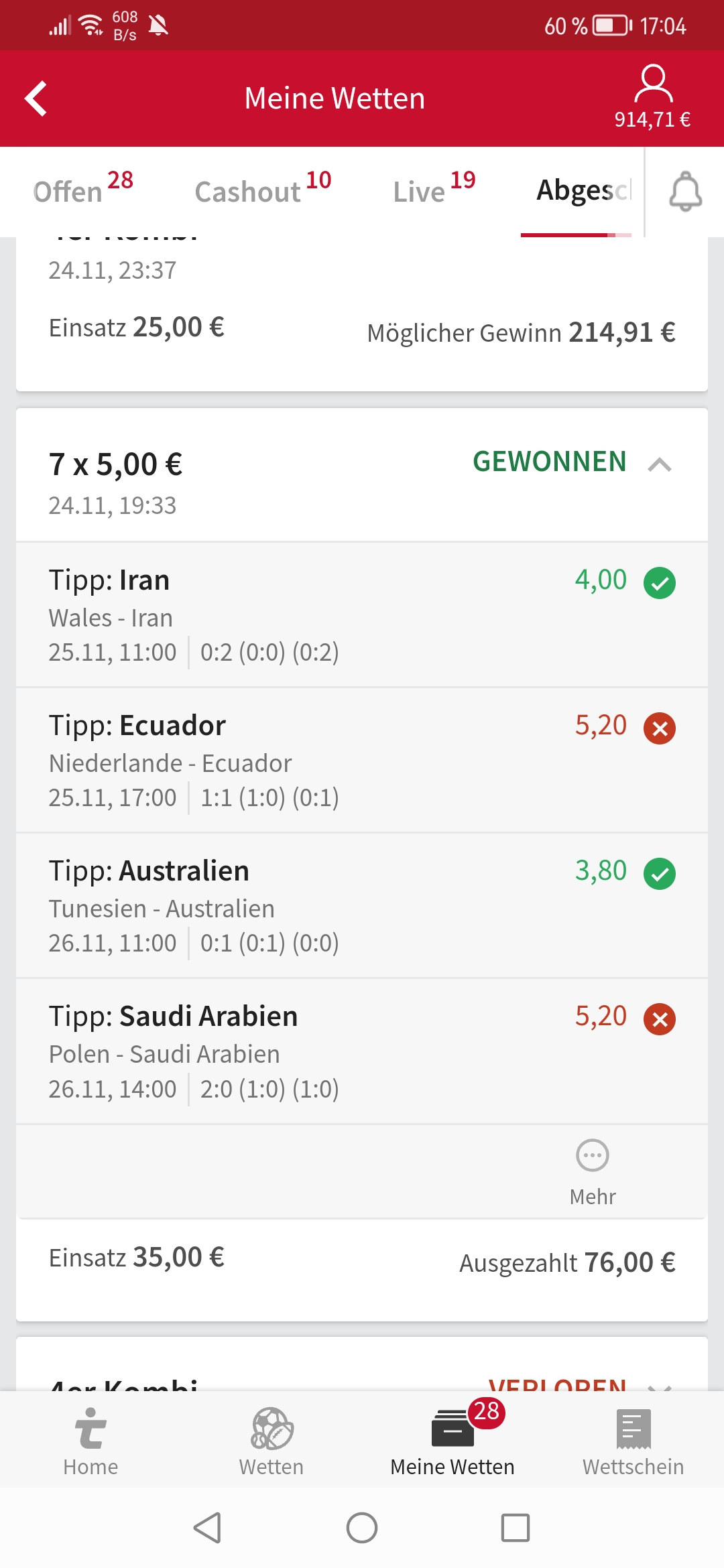Viewport: 724px width, 1568px height.
Task: Open the Polen - Saudi Arabien bet row
Action: 362,1051
